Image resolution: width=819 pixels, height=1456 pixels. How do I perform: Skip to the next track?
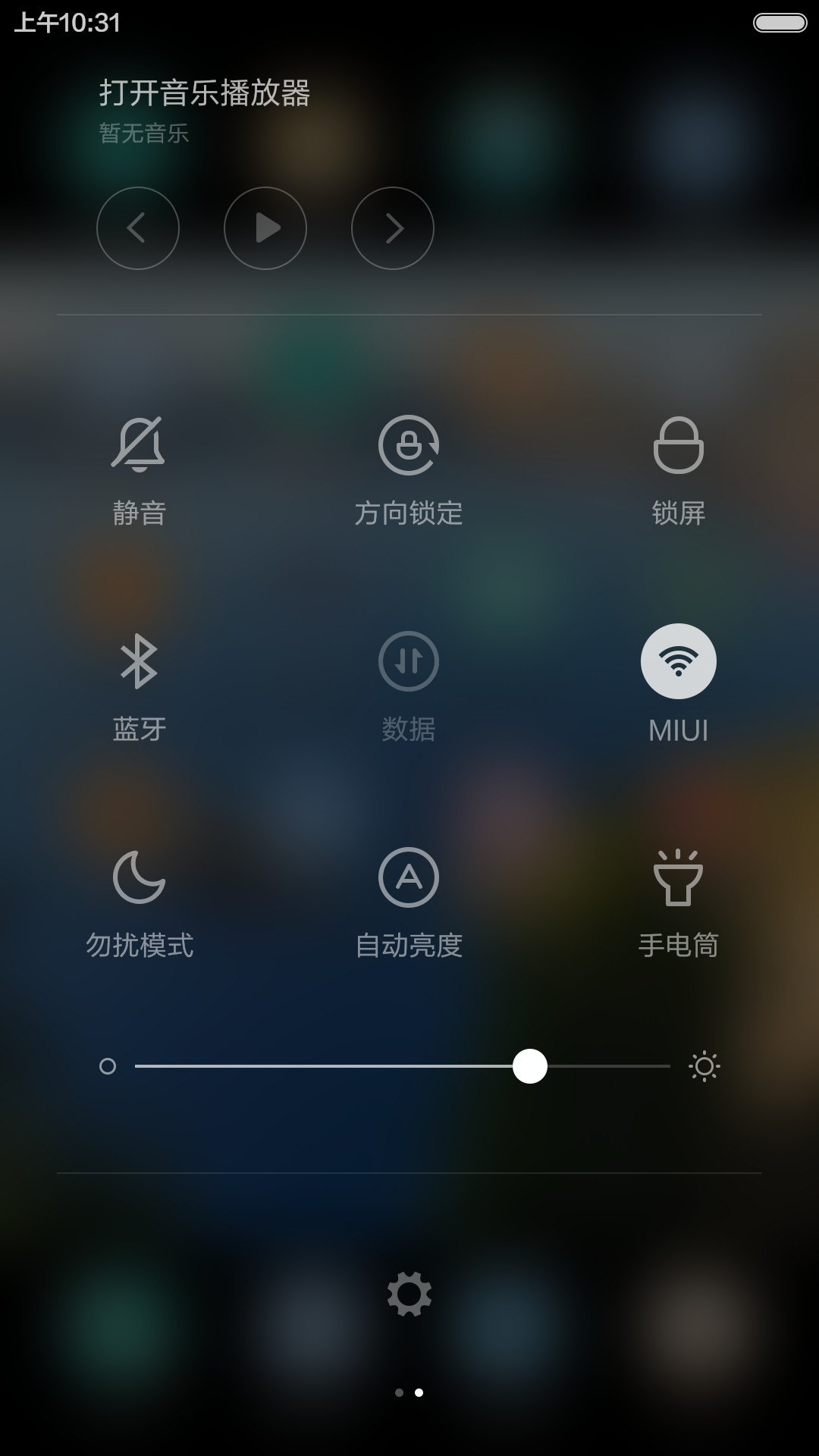[x=393, y=228]
